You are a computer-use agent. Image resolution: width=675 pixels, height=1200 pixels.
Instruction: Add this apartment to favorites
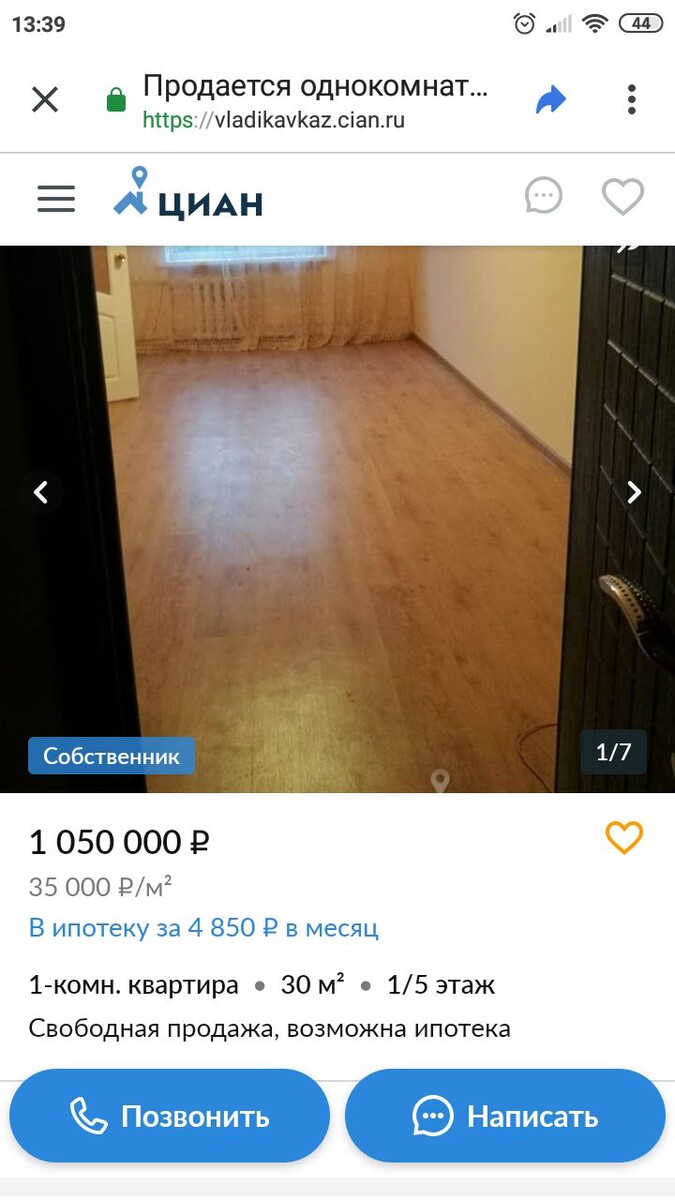coord(624,838)
